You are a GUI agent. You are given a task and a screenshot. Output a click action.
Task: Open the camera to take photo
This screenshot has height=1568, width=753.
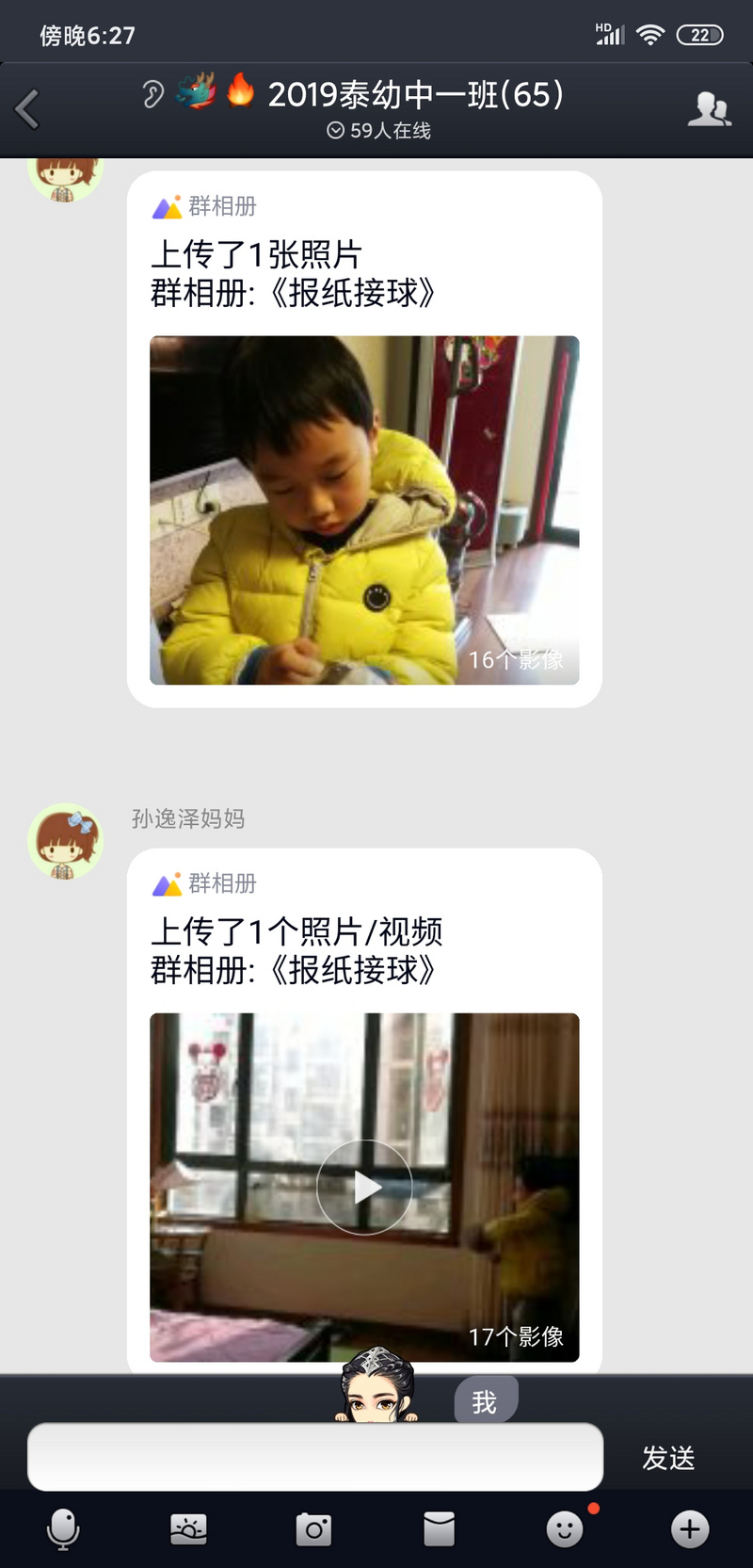(313, 1529)
